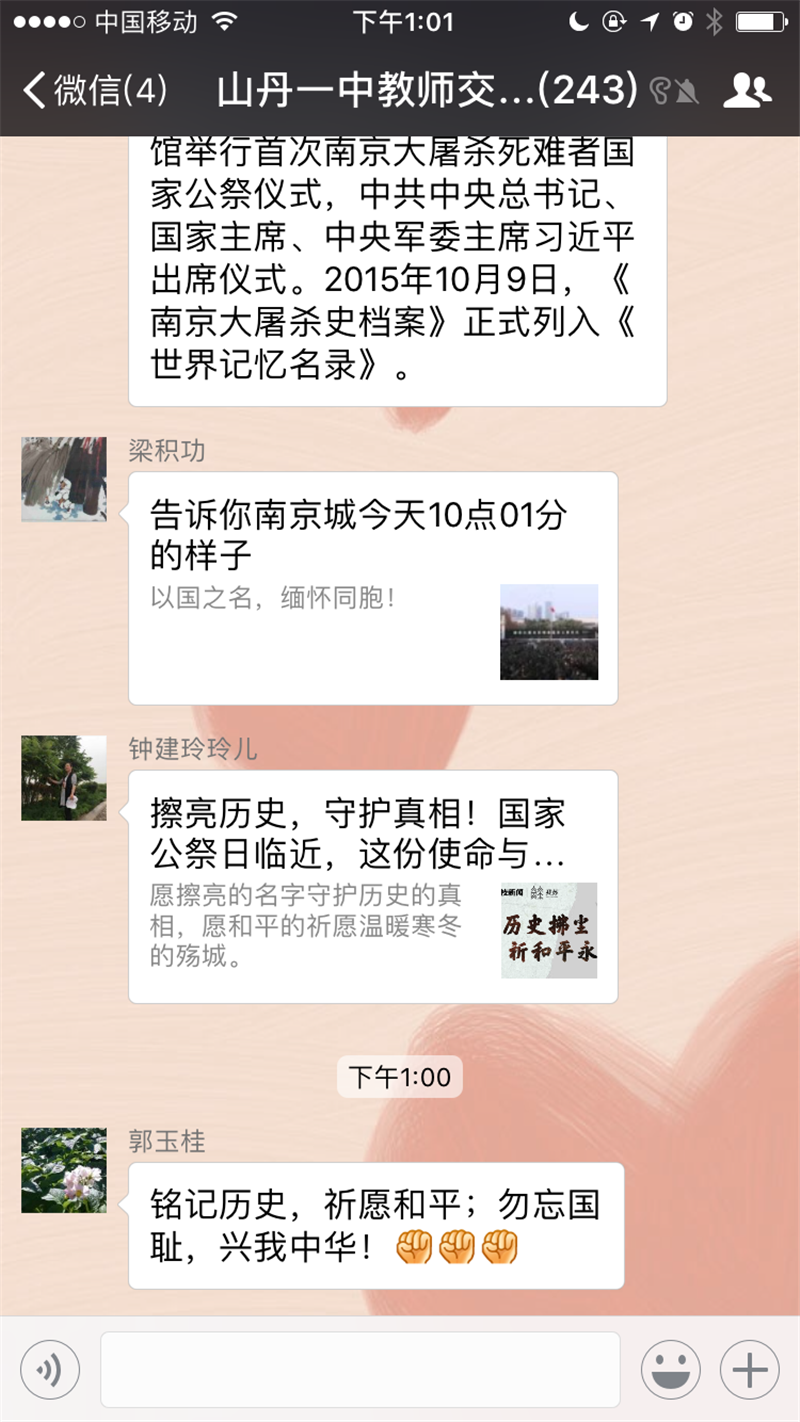
Task: Open the plus attachments menu
Action: (749, 1369)
